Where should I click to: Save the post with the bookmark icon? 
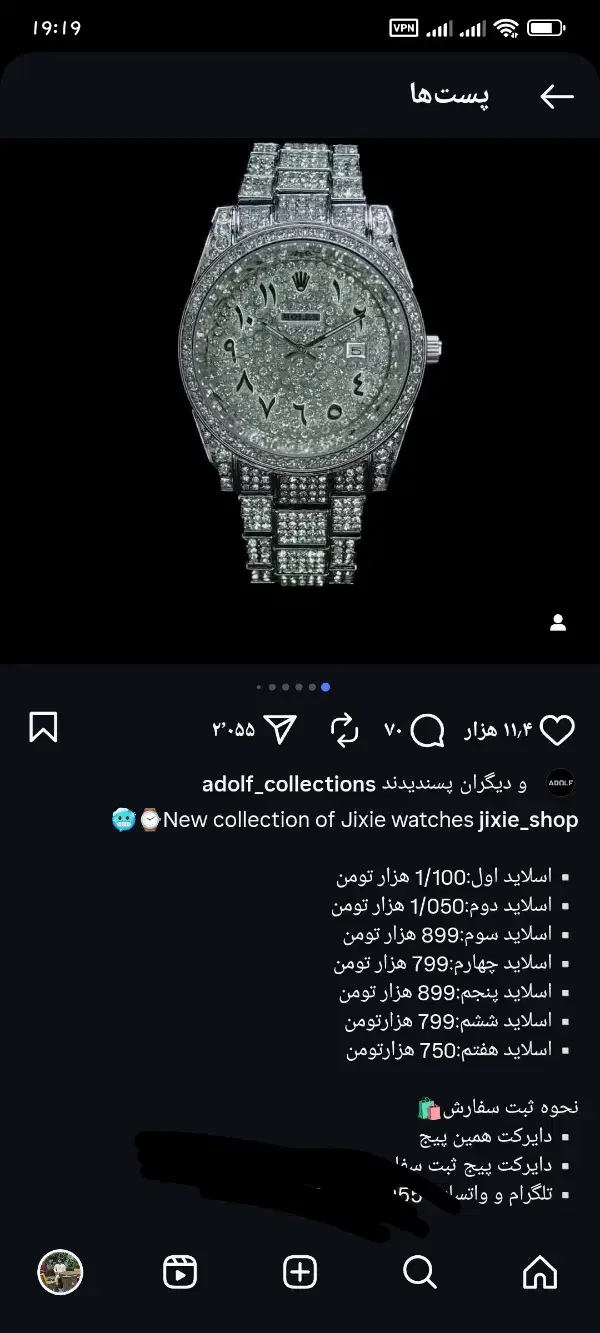(x=43, y=727)
